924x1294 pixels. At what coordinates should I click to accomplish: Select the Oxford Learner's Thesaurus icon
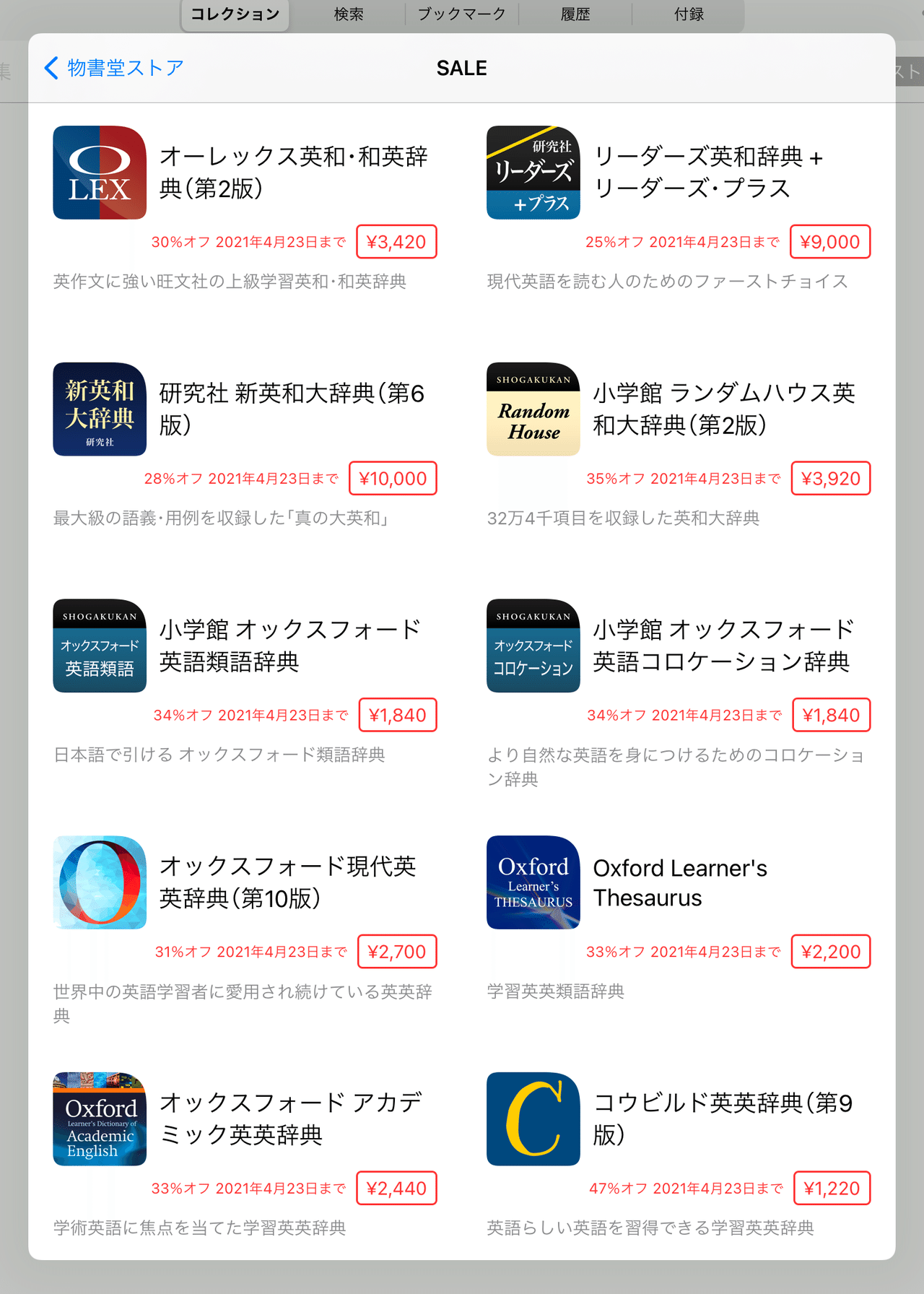tap(533, 882)
